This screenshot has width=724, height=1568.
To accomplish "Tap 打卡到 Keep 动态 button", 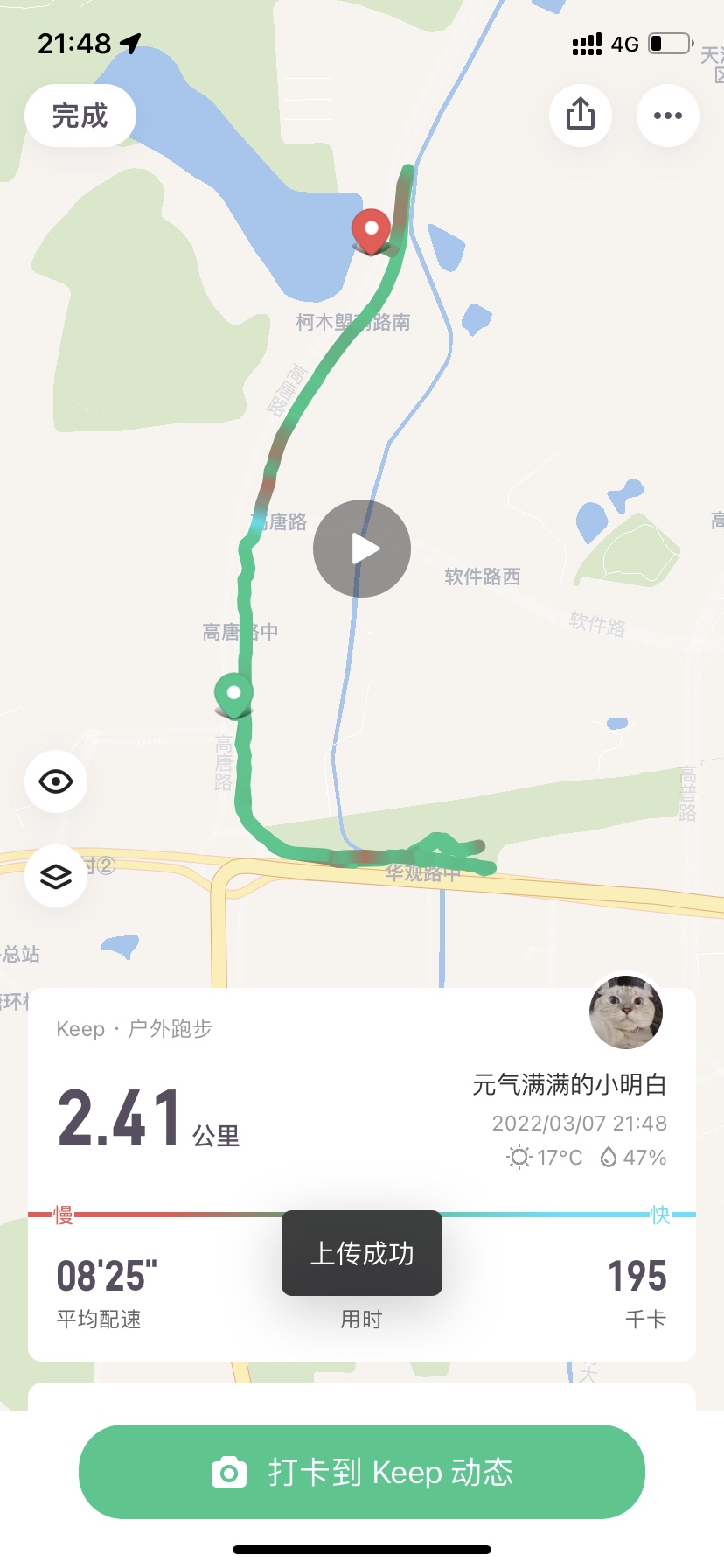I will coord(362,1472).
